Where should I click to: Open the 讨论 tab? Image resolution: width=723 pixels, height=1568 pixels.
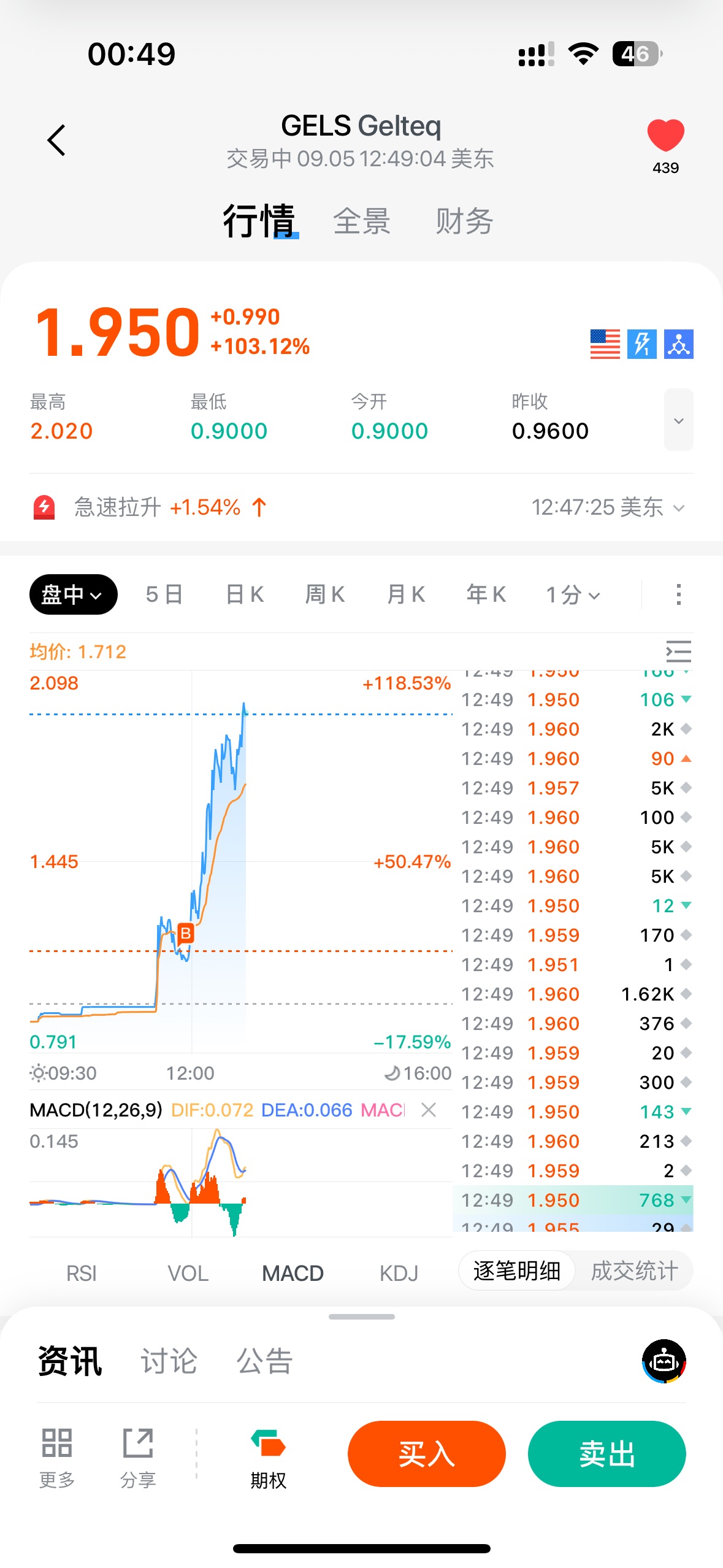169,1361
